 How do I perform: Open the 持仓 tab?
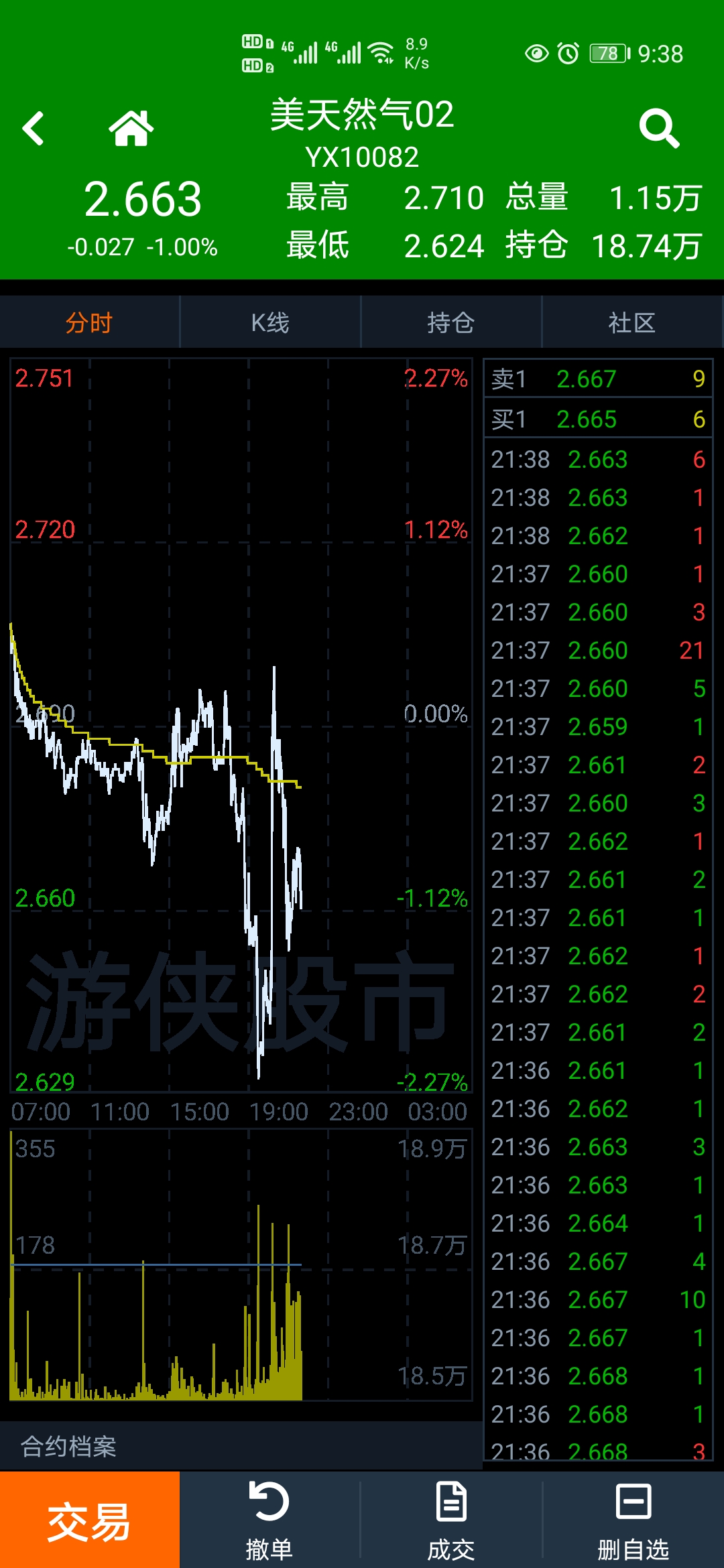tap(451, 322)
